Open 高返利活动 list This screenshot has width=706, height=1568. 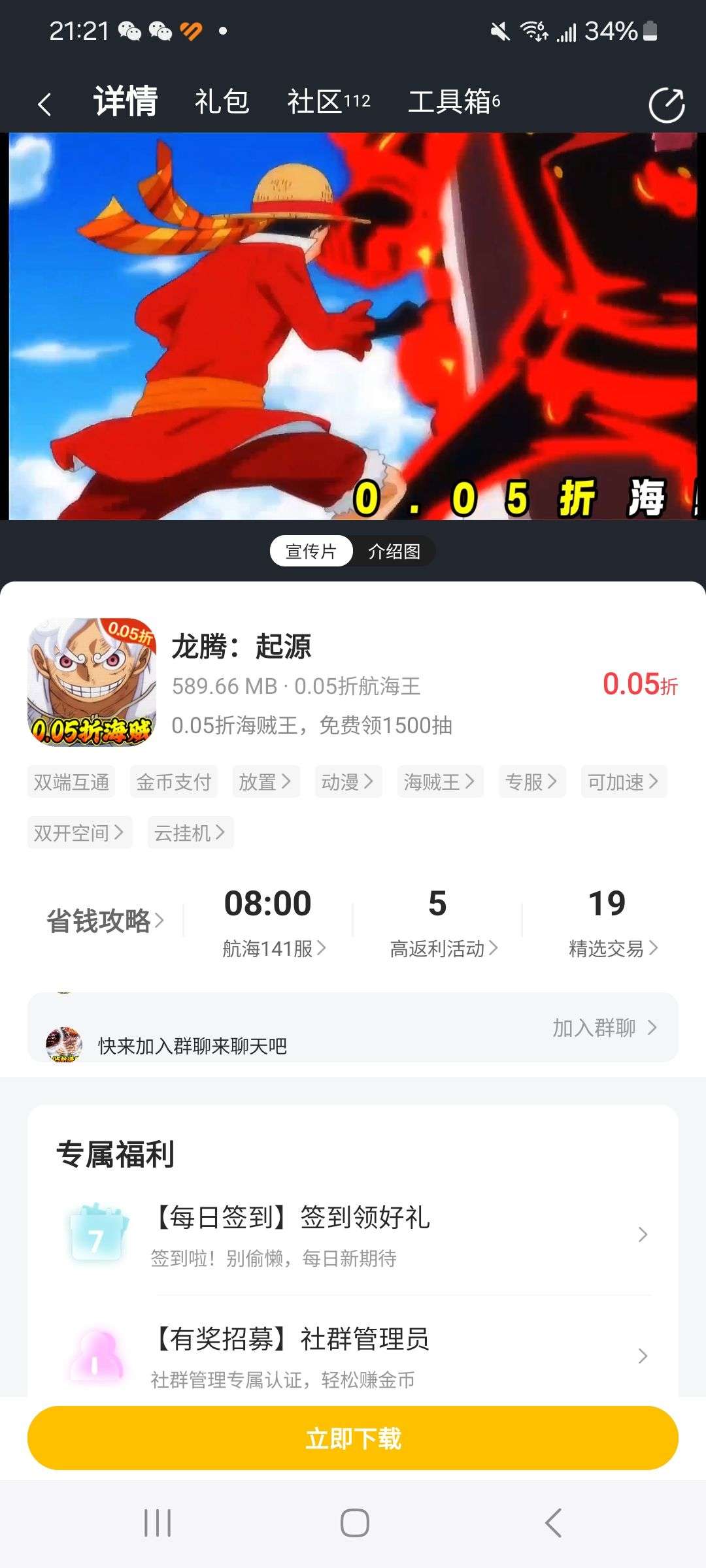coord(438,921)
